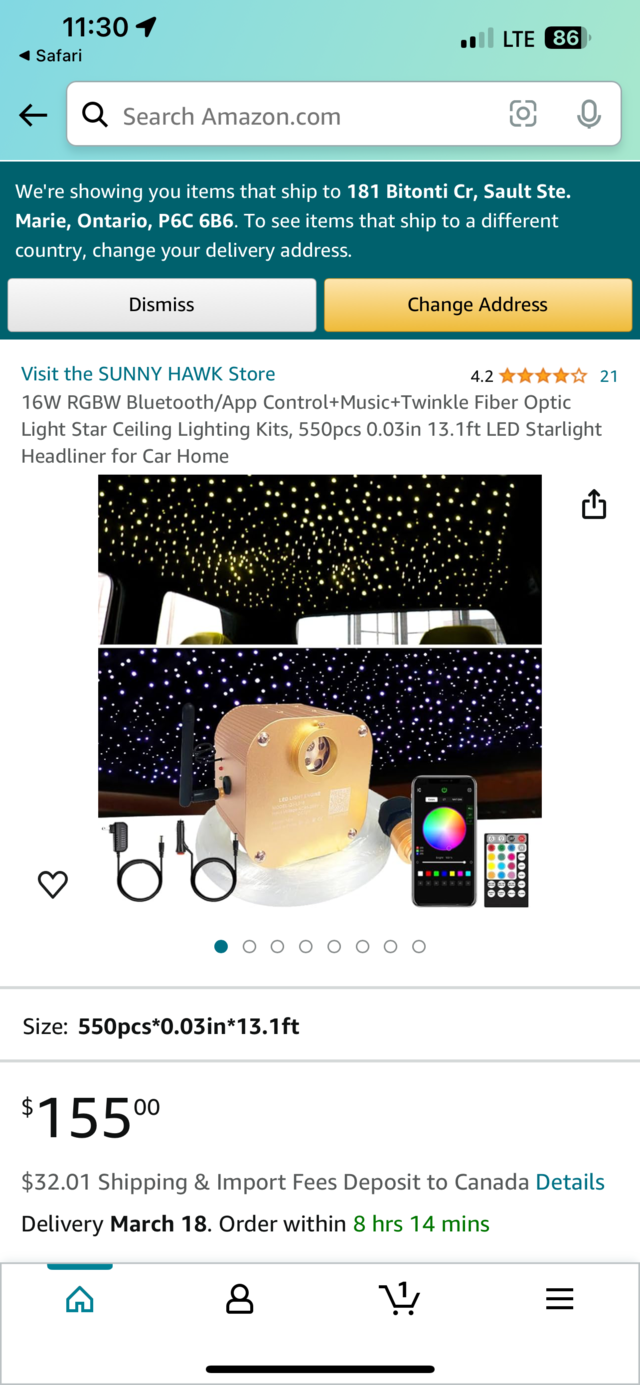640x1385 pixels.
Task: Go back using the arrow icon
Action: (33, 116)
